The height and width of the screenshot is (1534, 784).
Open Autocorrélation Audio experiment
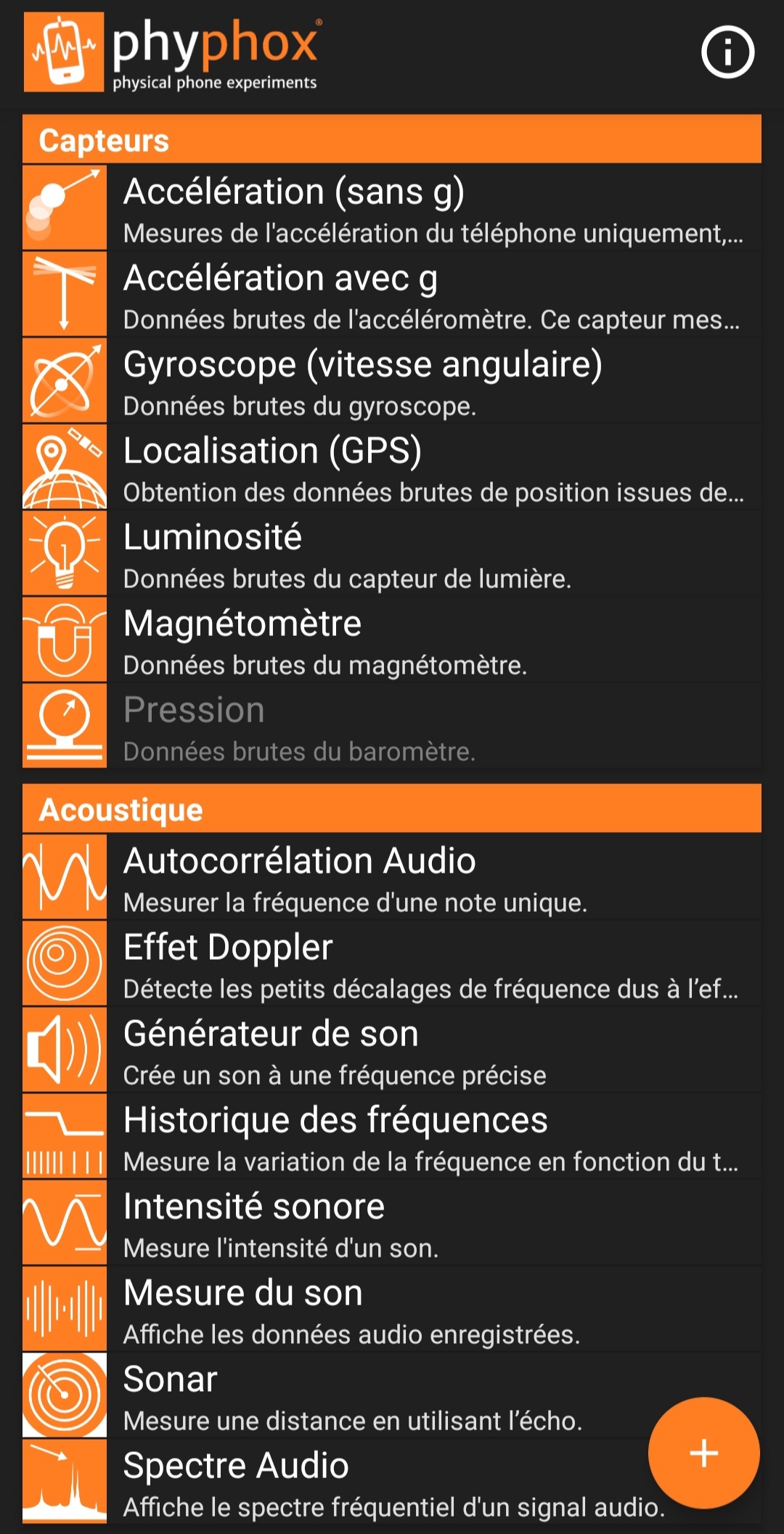pyautogui.click(x=392, y=878)
